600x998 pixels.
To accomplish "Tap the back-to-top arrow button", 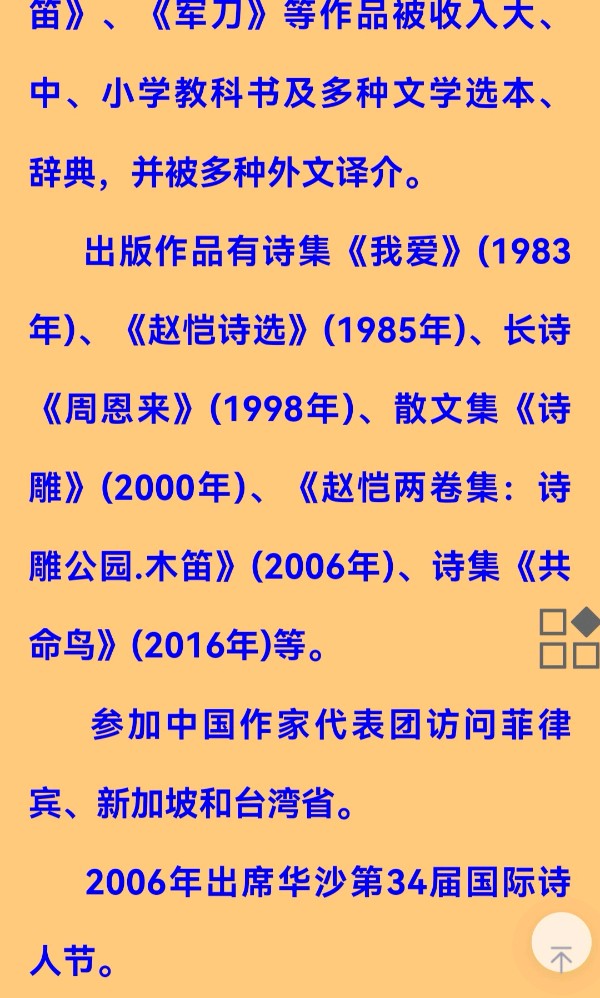I will tap(561, 943).
